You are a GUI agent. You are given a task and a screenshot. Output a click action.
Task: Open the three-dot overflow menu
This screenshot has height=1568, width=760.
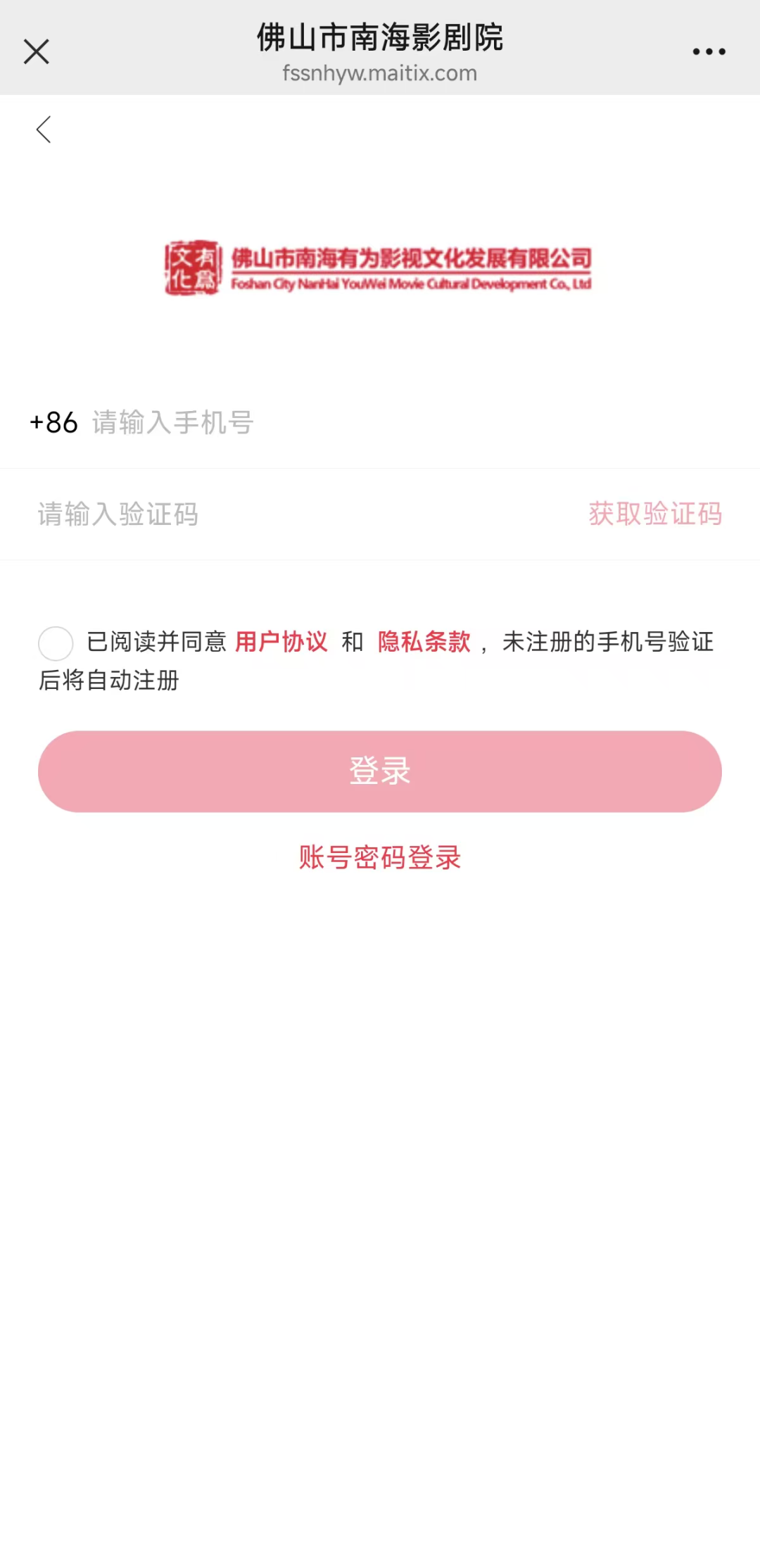click(709, 51)
